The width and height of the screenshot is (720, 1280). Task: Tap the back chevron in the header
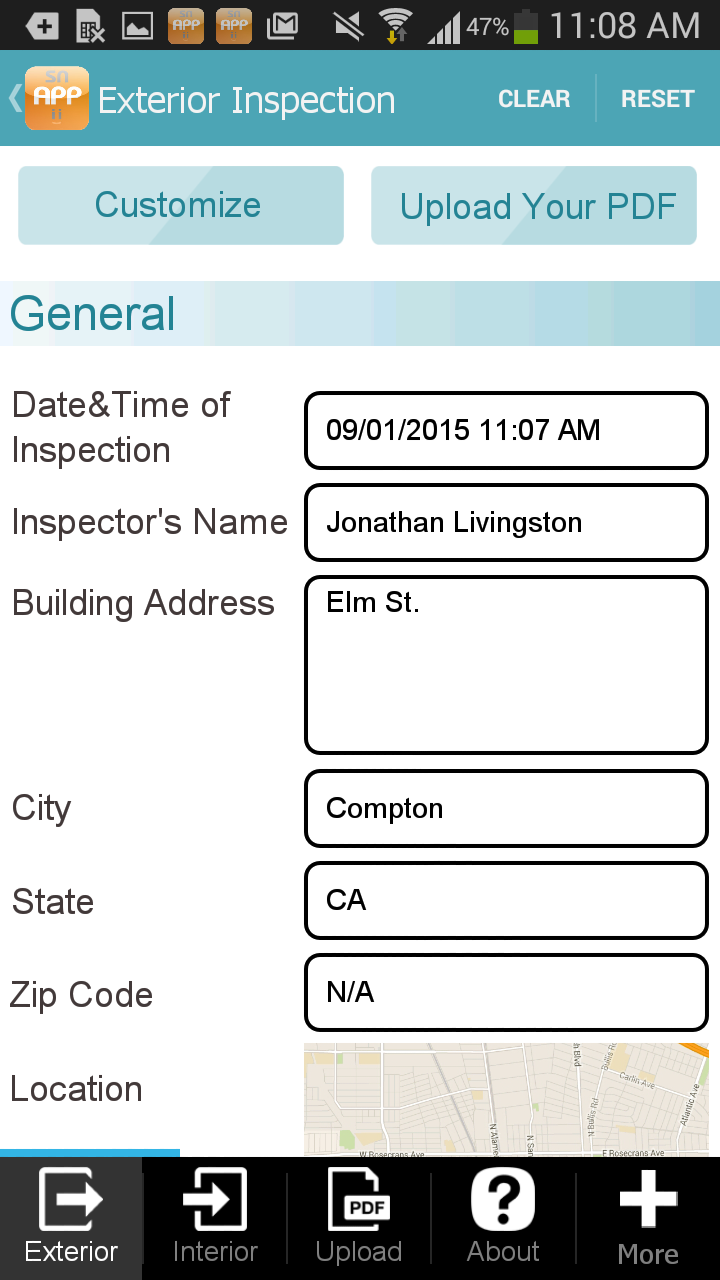tap(13, 98)
